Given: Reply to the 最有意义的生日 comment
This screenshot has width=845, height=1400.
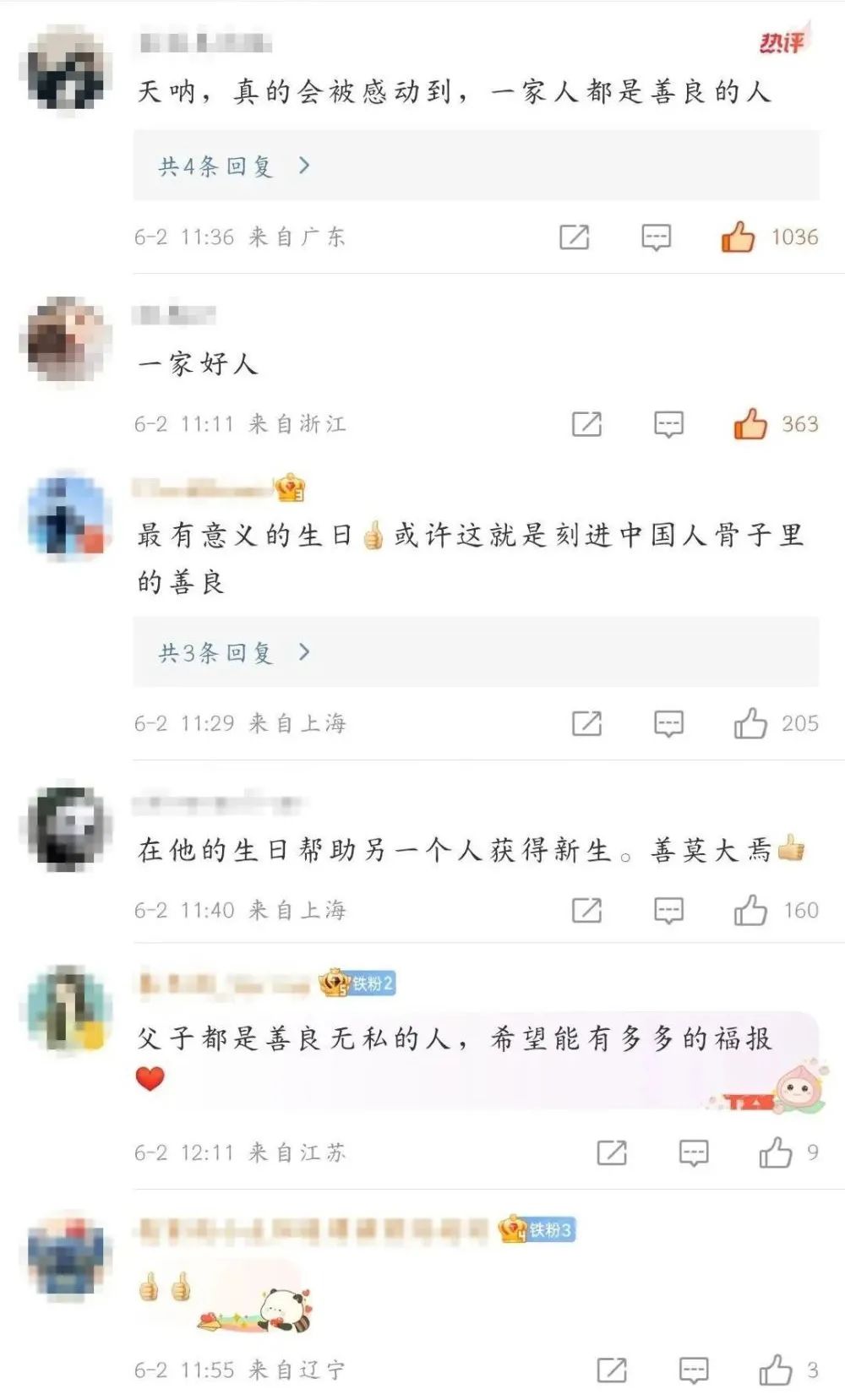Looking at the screenshot, I should pyautogui.click(x=669, y=724).
